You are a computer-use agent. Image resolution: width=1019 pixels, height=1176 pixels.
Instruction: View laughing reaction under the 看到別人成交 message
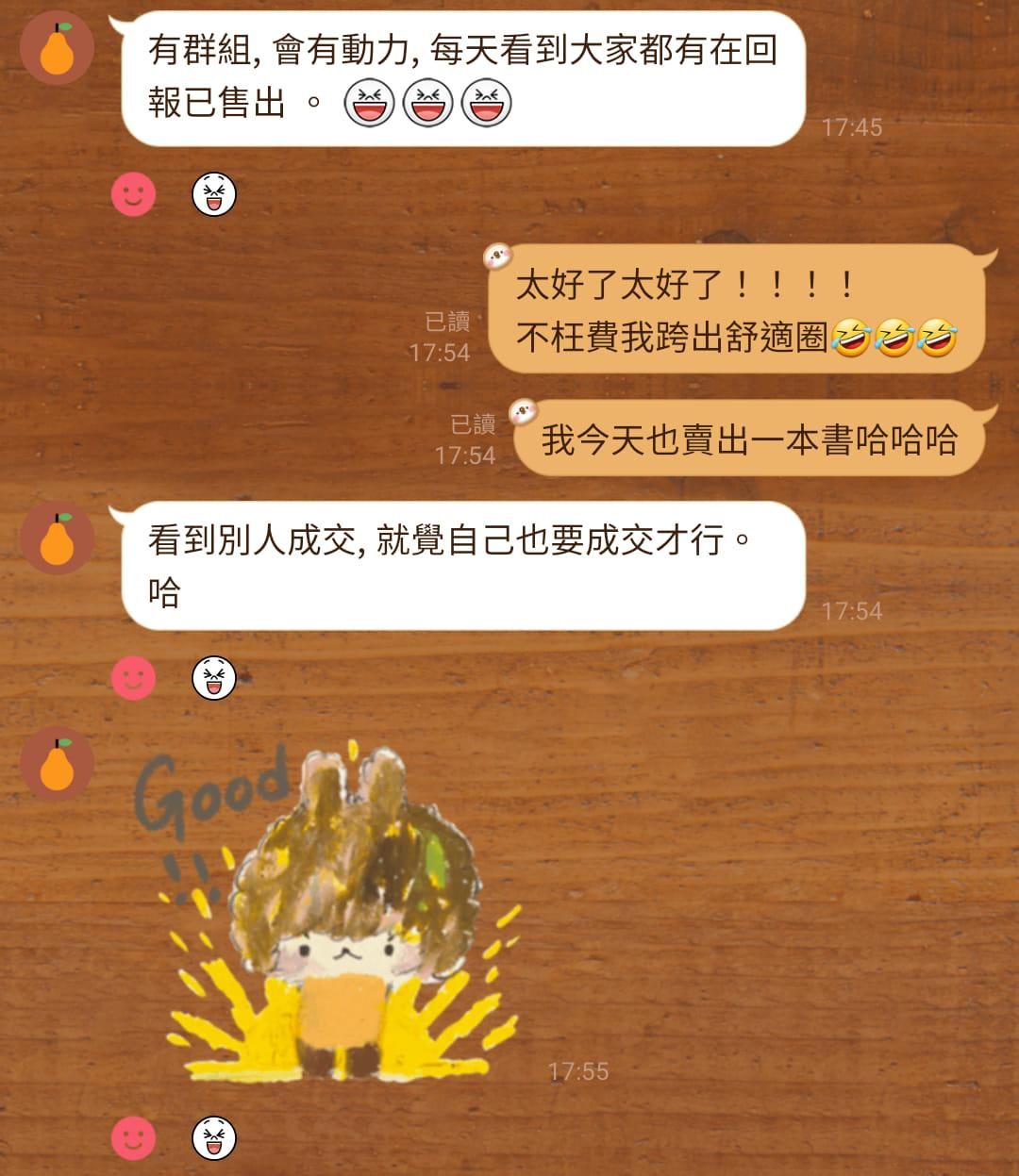pyautogui.click(x=214, y=678)
